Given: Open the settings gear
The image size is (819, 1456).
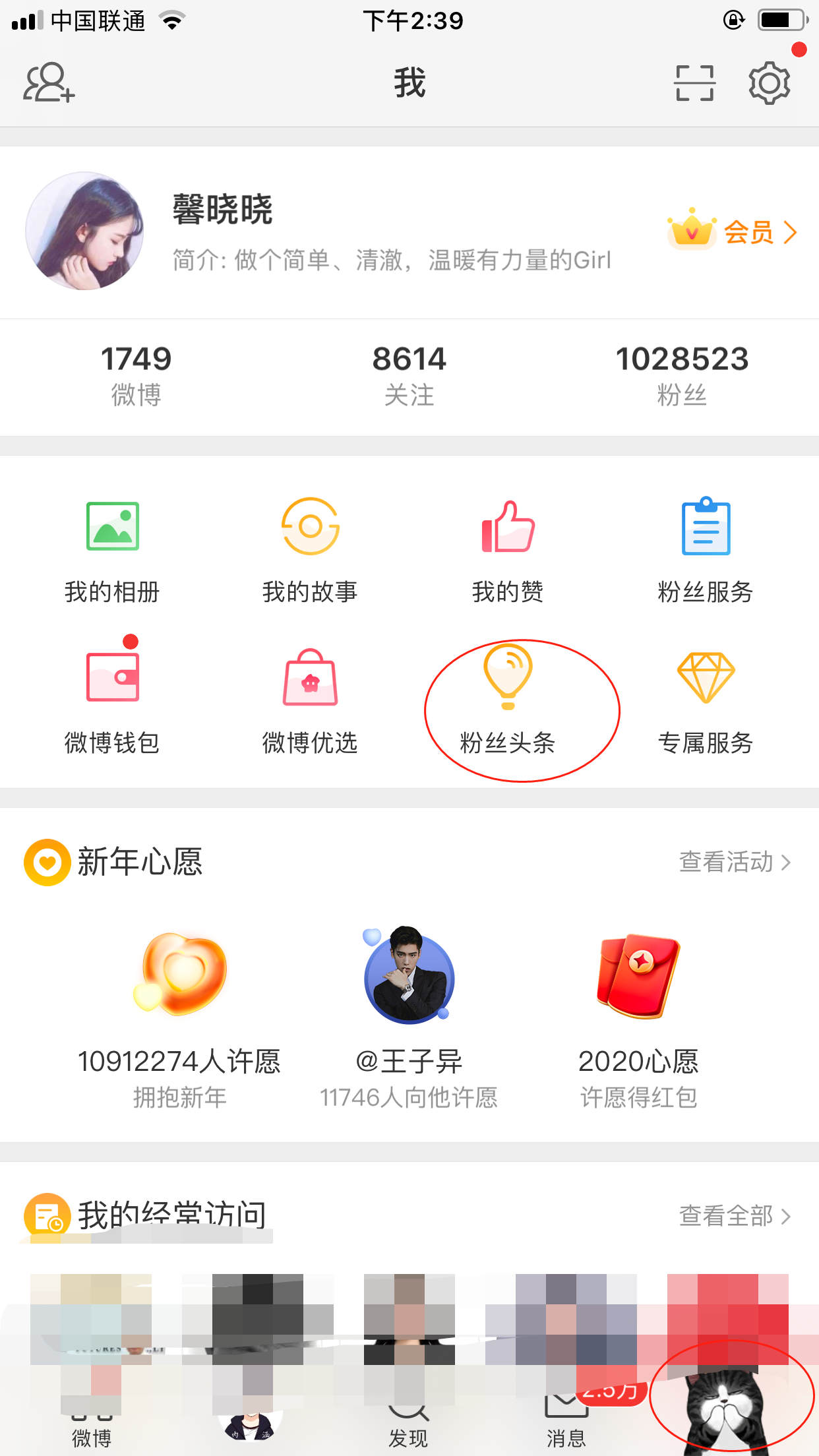Looking at the screenshot, I should pos(769,83).
